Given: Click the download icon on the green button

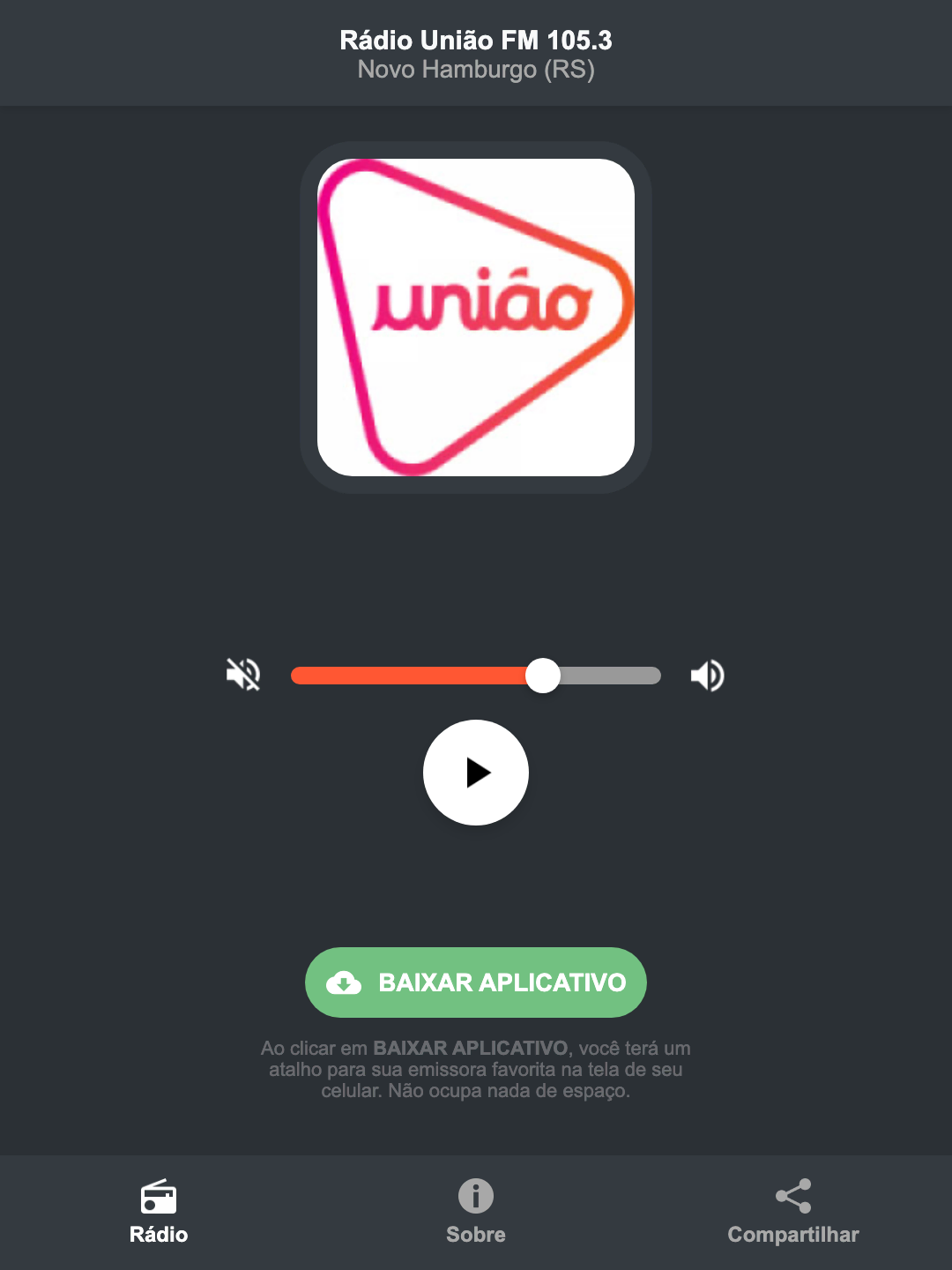Looking at the screenshot, I should pyautogui.click(x=346, y=982).
